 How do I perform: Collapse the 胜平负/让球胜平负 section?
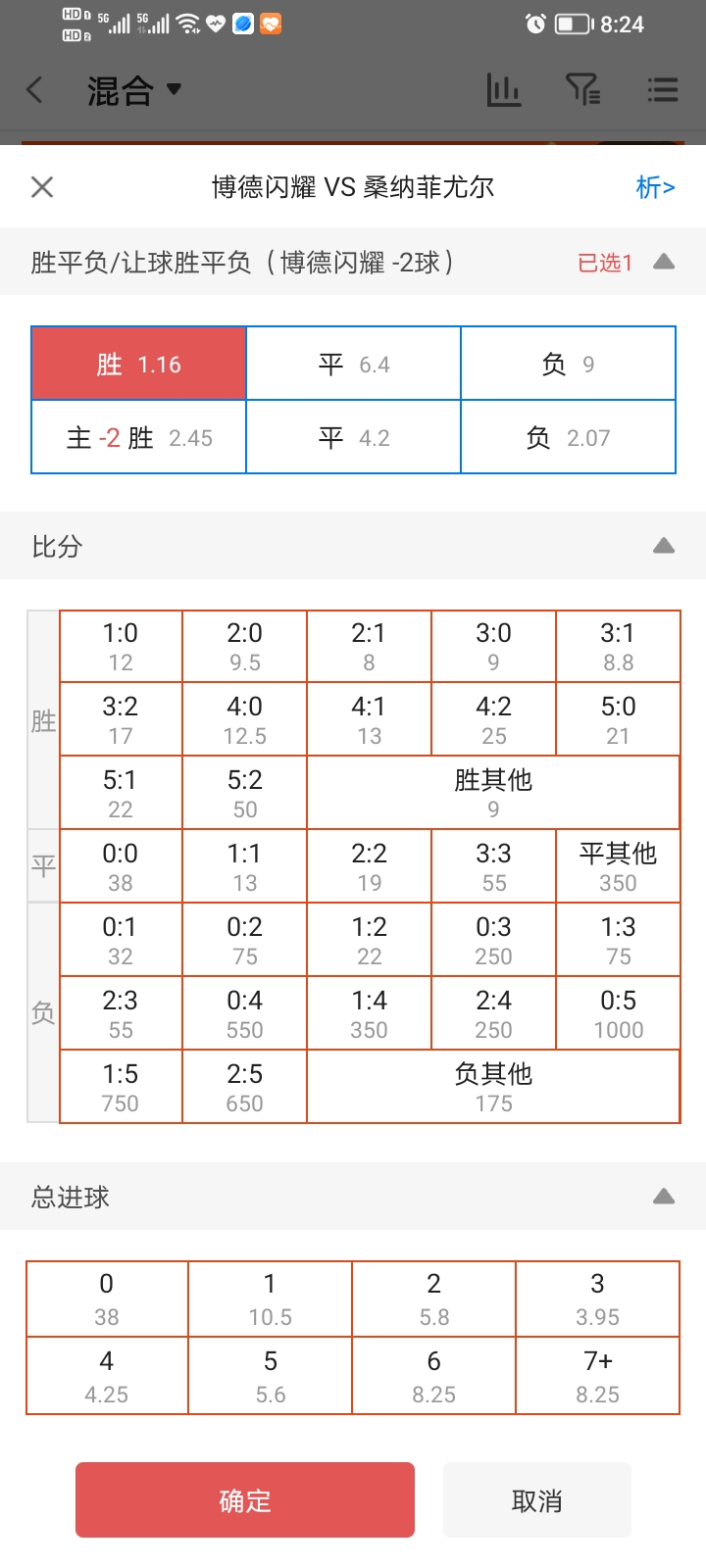[664, 262]
